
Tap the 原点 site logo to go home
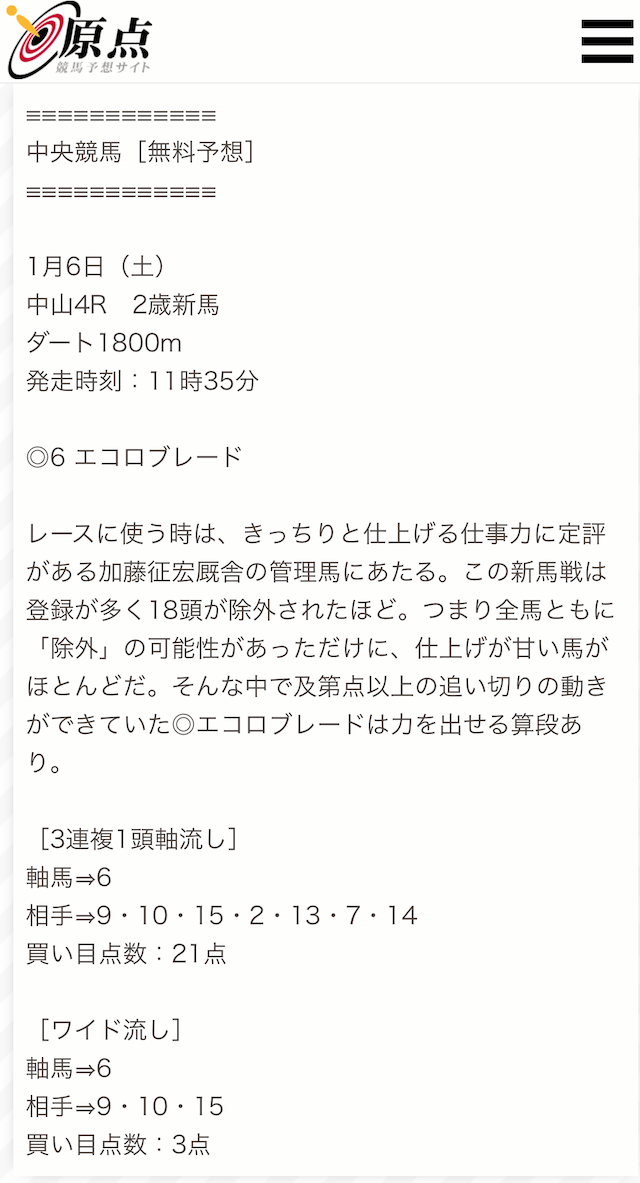point(80,42)
